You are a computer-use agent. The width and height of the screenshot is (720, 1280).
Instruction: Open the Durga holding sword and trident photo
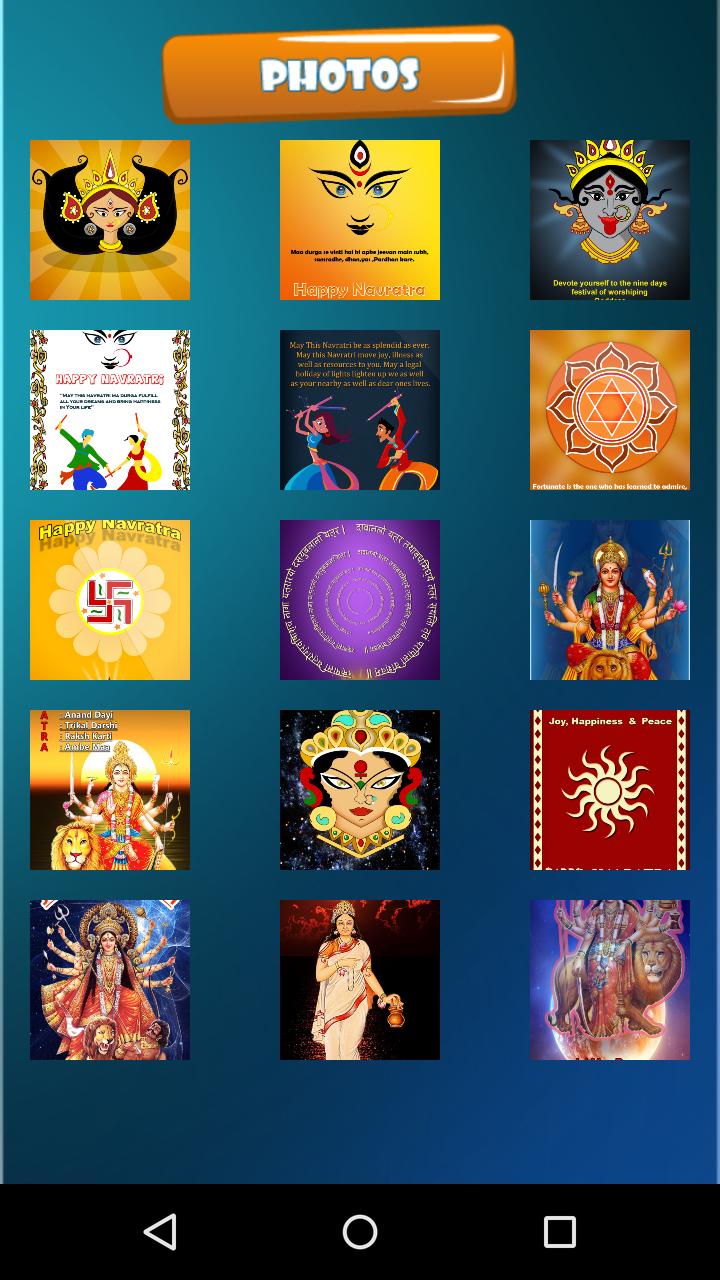[x=609, y=599]
